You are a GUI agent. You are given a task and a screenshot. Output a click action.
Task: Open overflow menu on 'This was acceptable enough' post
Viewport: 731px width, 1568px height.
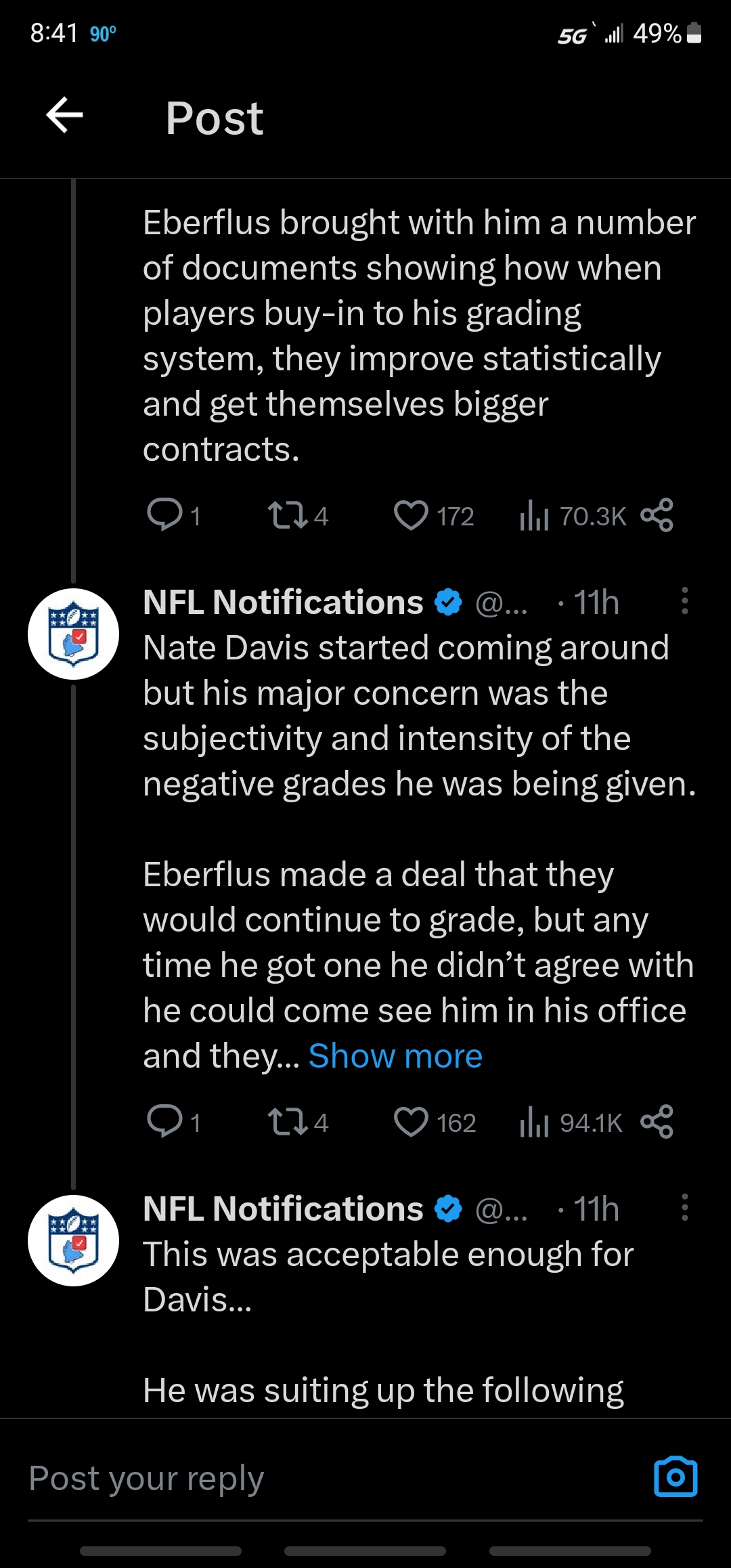685,1207
